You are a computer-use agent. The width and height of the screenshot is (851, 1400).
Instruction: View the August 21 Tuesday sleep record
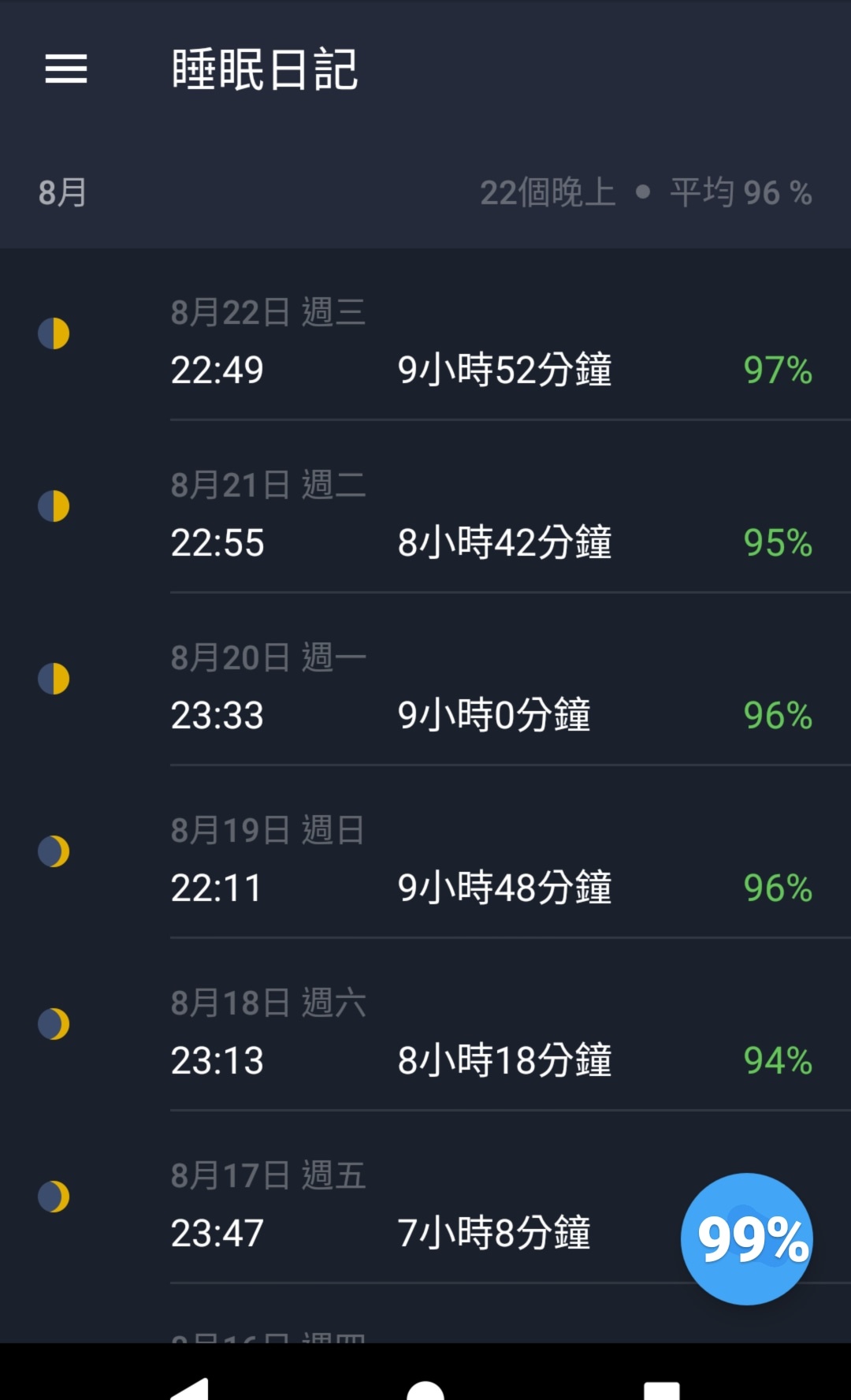pos(425,507)
